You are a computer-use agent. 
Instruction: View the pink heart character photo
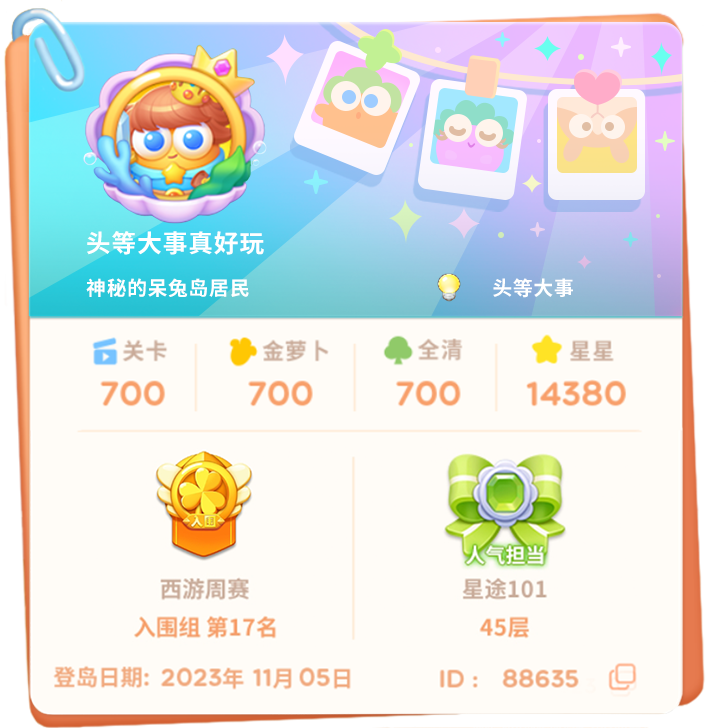coord(597,141)
